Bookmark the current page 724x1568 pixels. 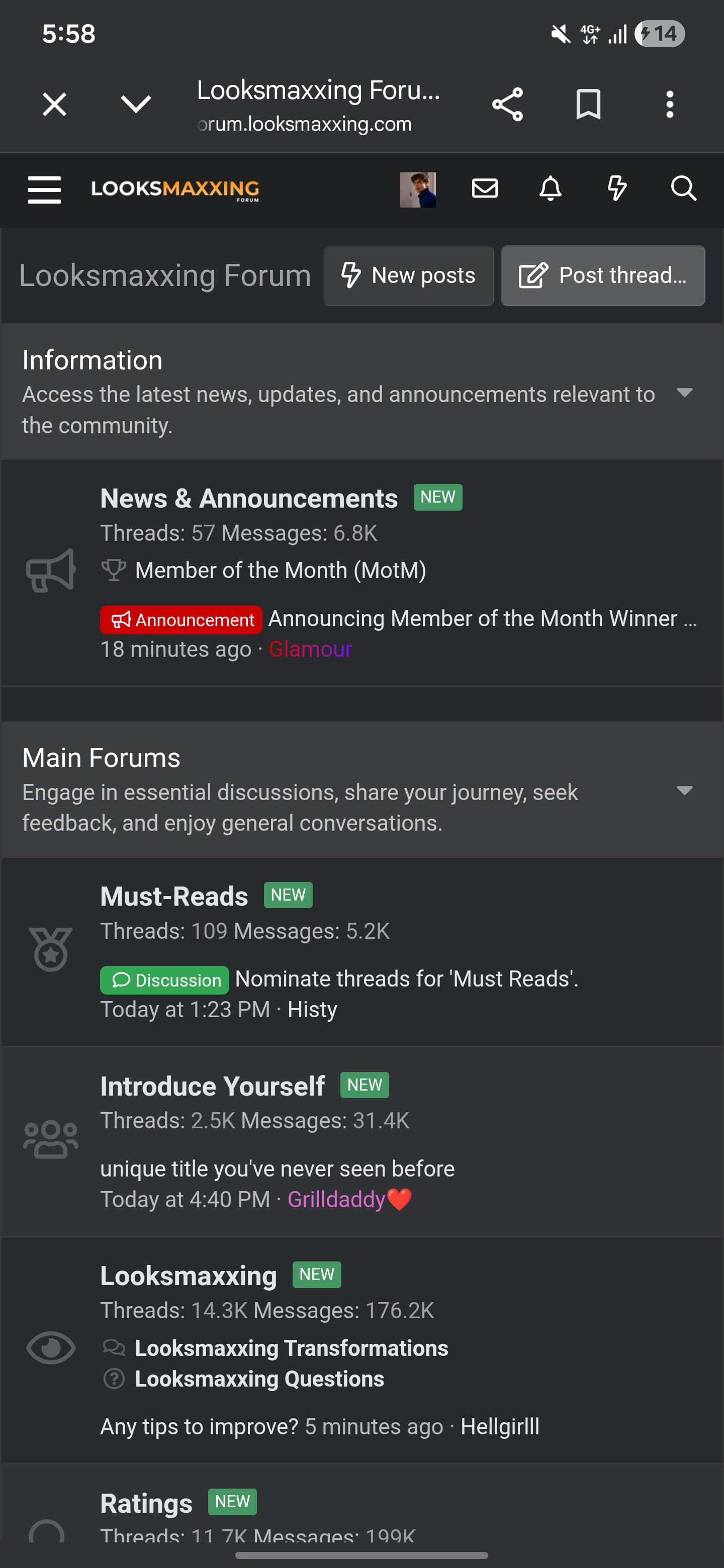pyautogui.click(x=588, y=104)
